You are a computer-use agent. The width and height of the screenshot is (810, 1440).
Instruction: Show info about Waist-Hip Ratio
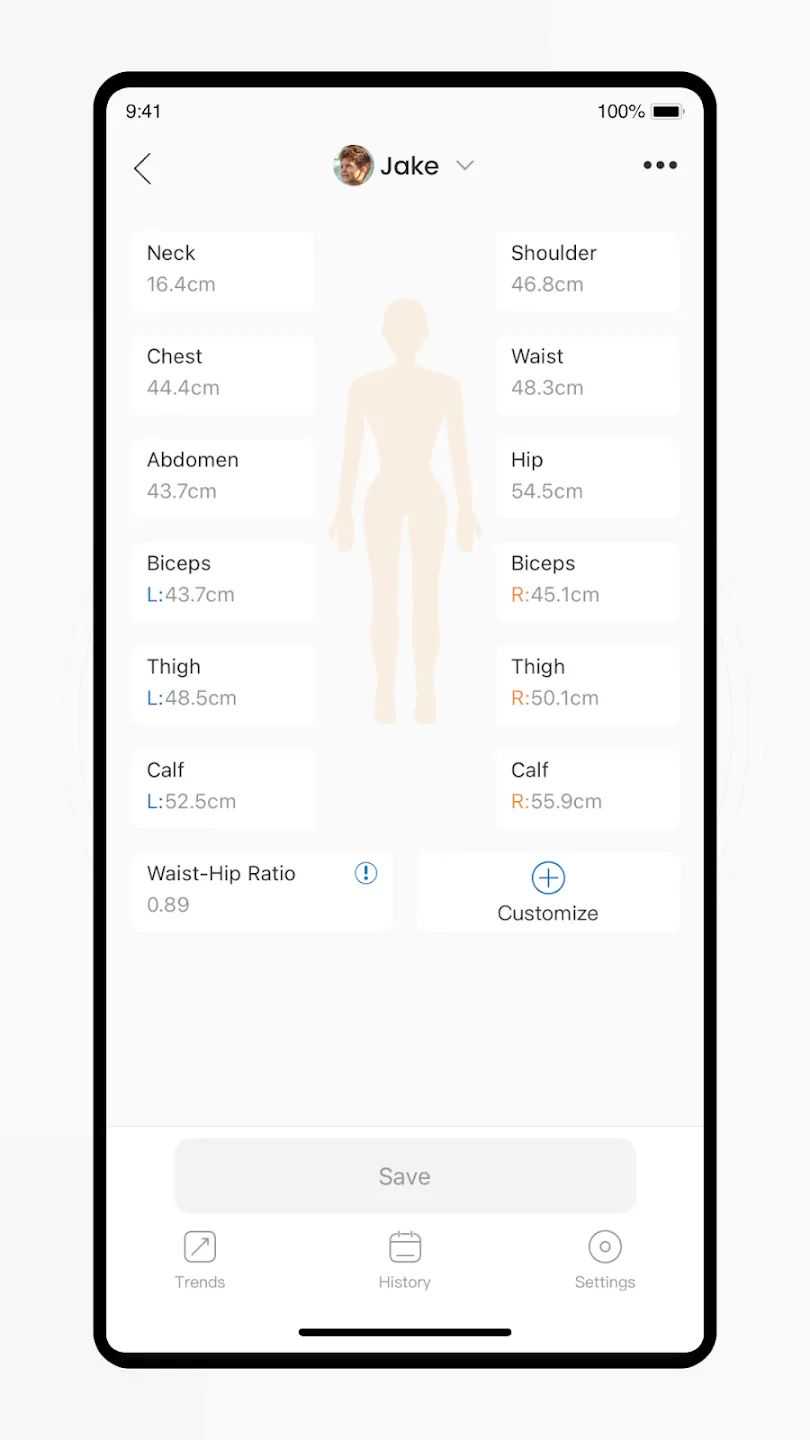tap(366, 874)
